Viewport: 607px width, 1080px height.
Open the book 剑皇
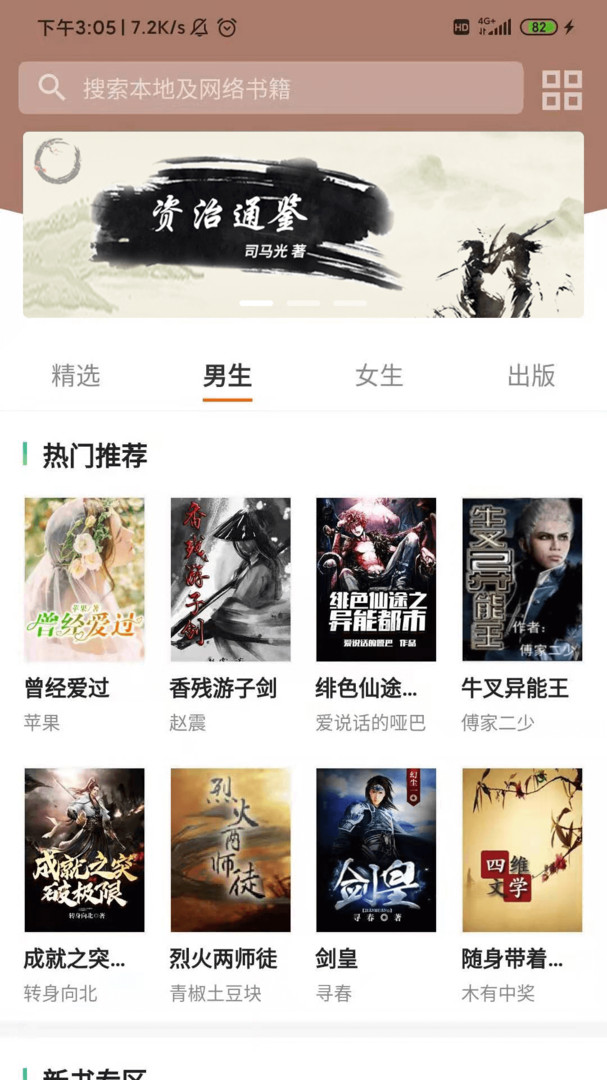(x=376, y=850)
